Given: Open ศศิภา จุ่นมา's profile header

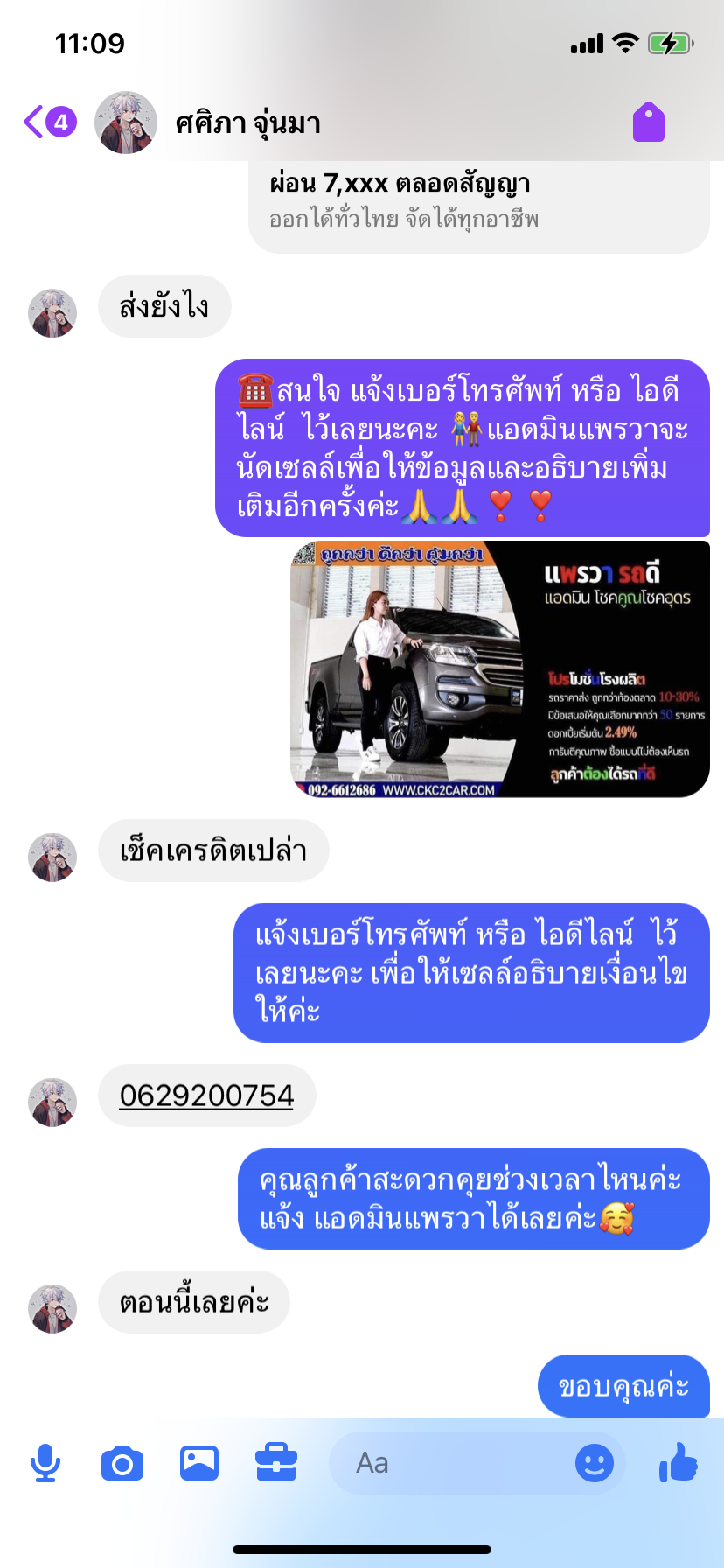Looking at the screenshot, I should 248,123.
